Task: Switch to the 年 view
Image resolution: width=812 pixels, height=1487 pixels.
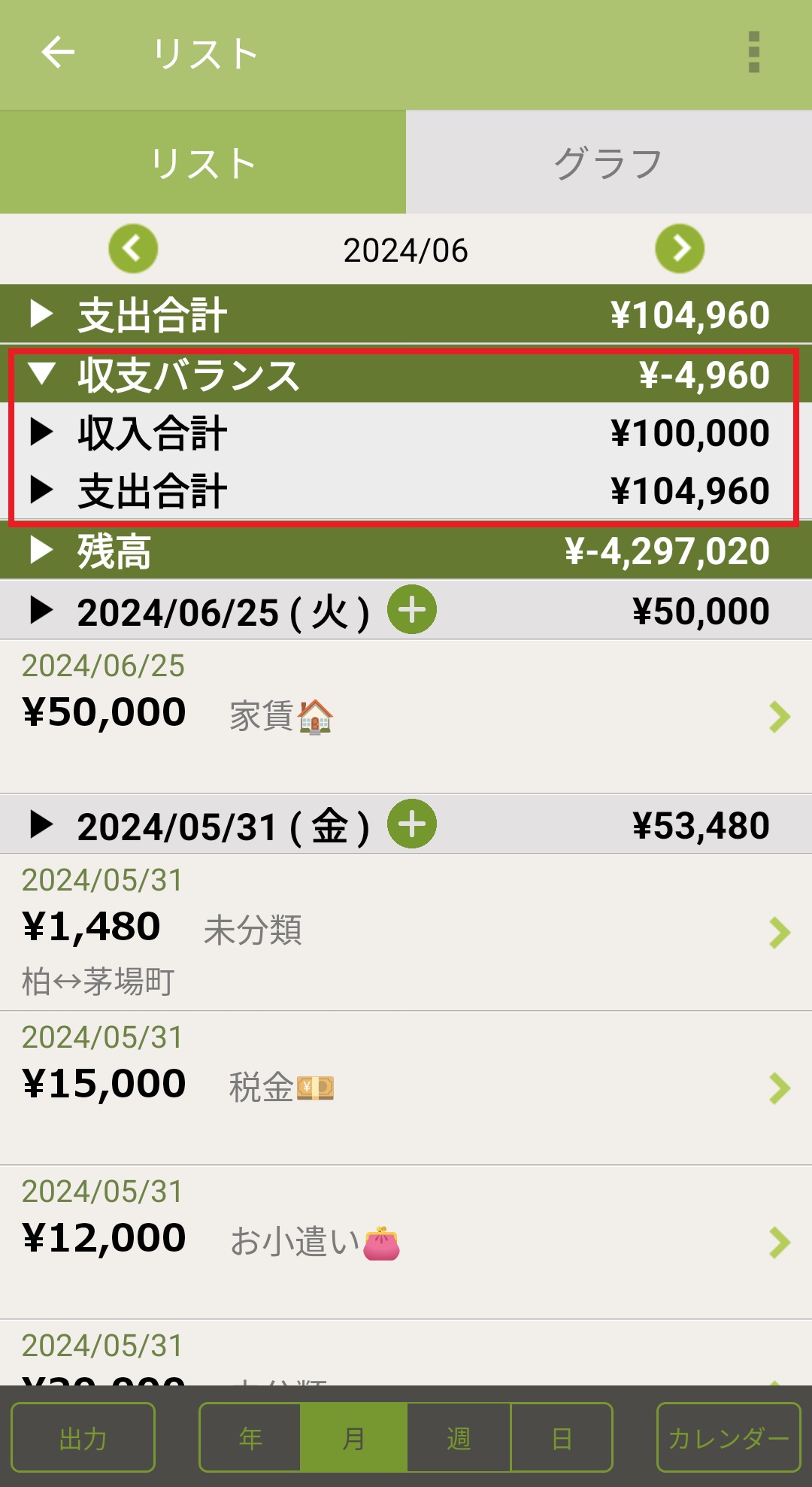Action: coord(250,1437)
